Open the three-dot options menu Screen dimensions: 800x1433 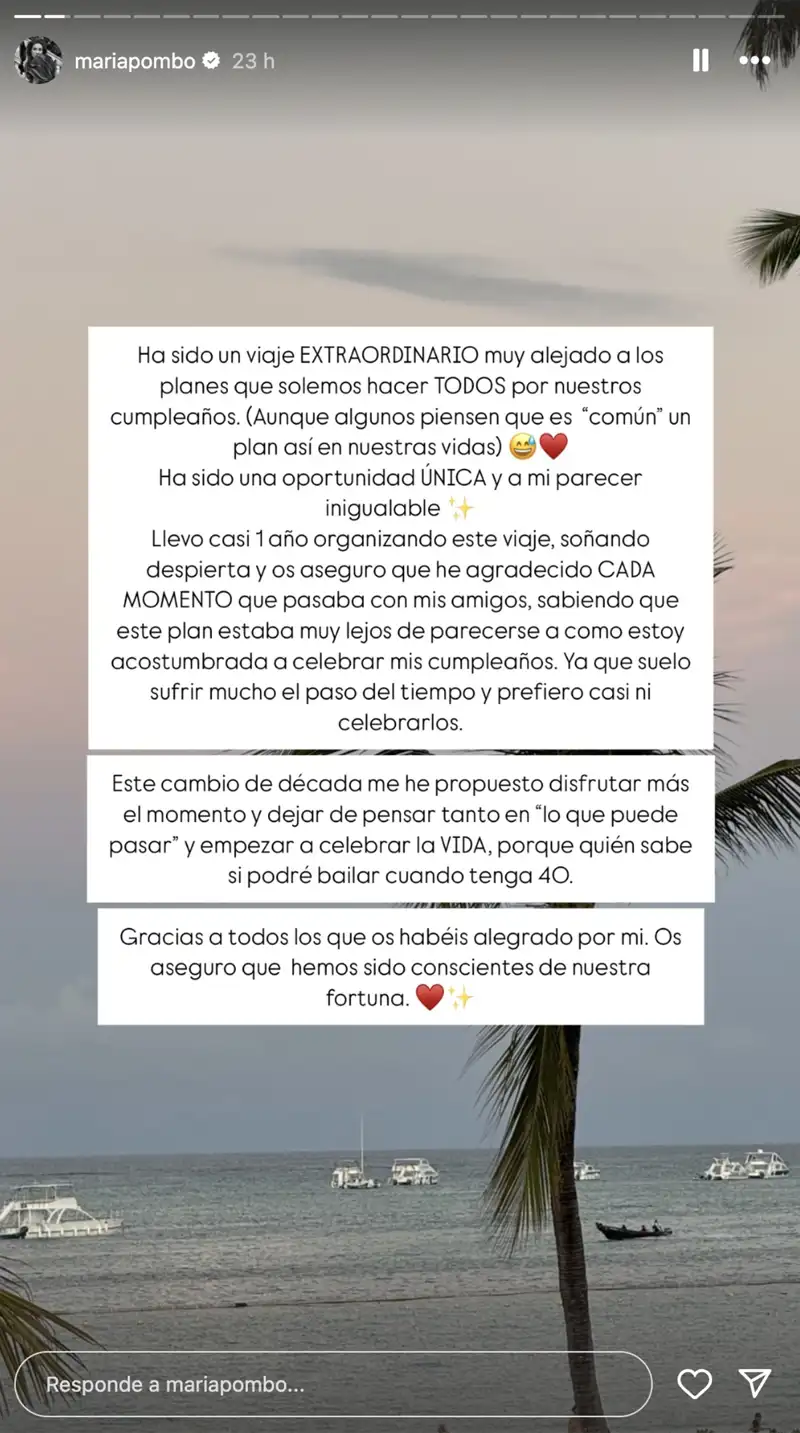point(754,61)
